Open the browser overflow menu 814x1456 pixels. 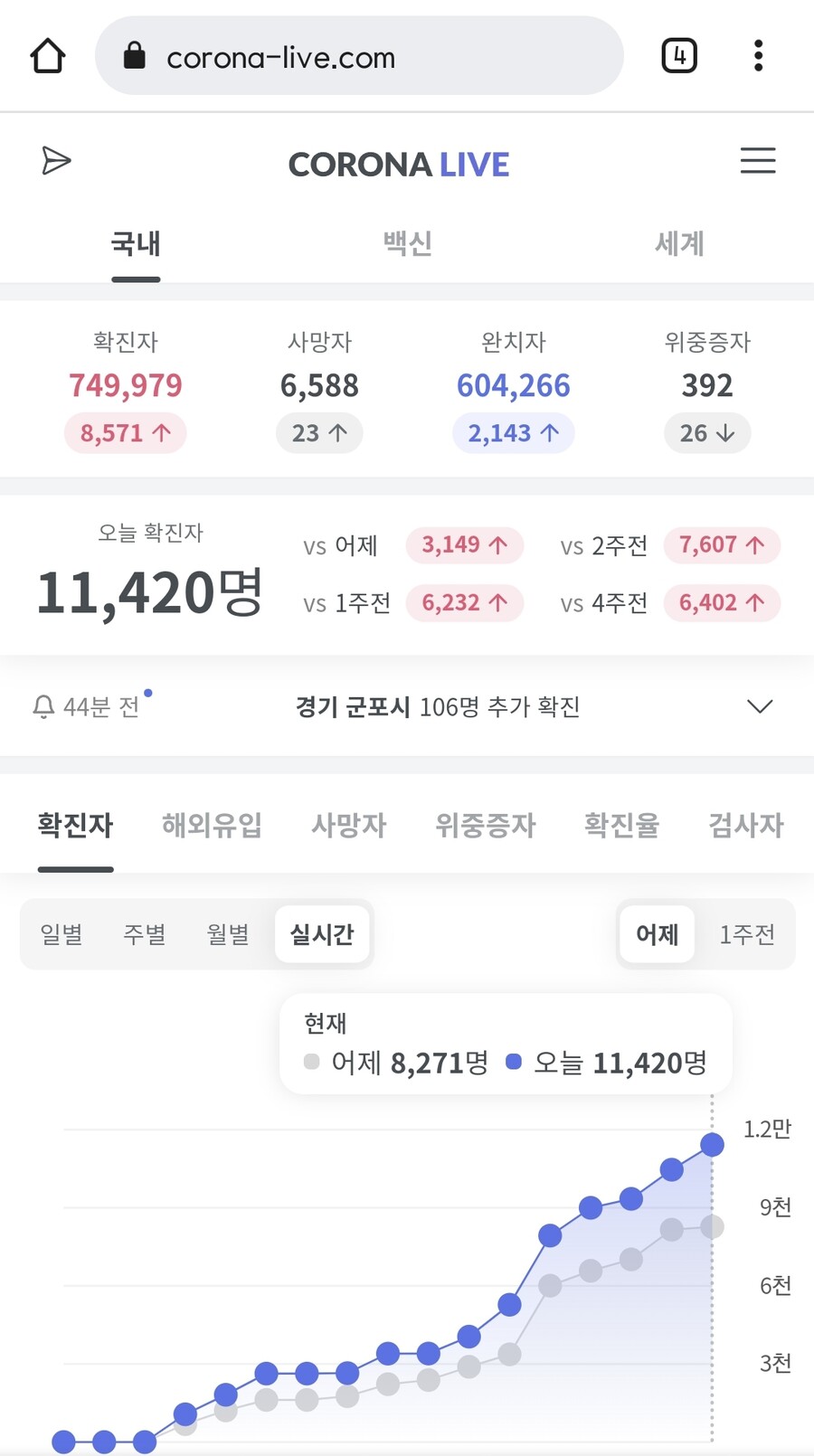pos(758,56)
